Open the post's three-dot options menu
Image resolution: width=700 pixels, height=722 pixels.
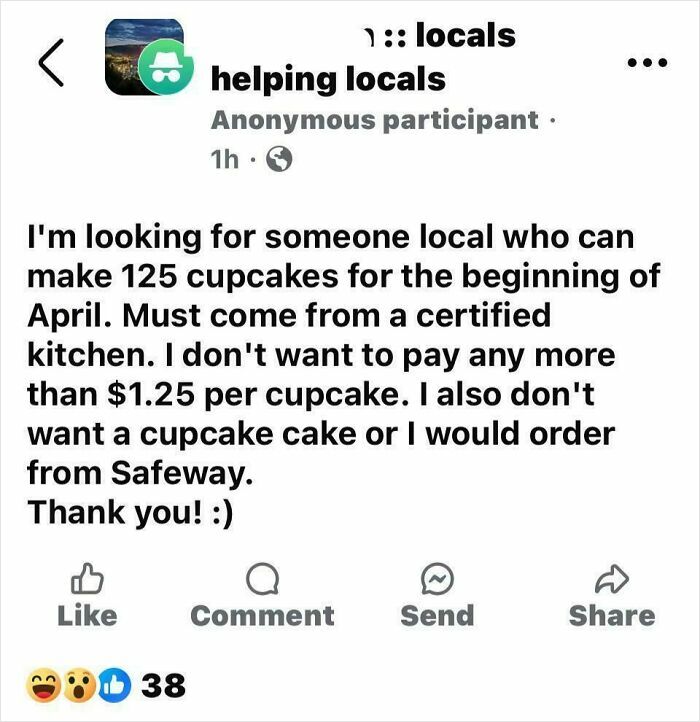click(645, 61)
